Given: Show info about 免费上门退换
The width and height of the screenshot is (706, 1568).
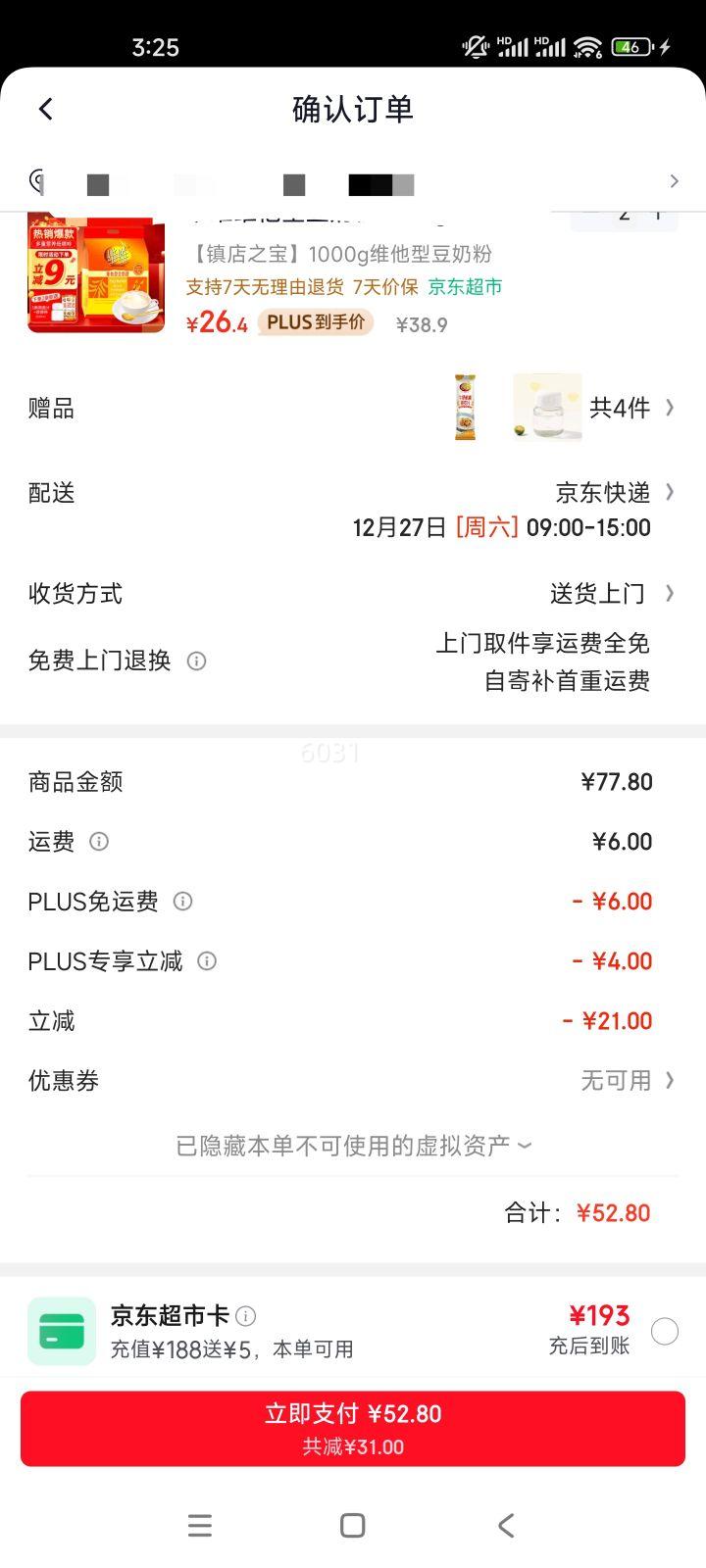Looking at the screenshot, I should pos(196,661).
